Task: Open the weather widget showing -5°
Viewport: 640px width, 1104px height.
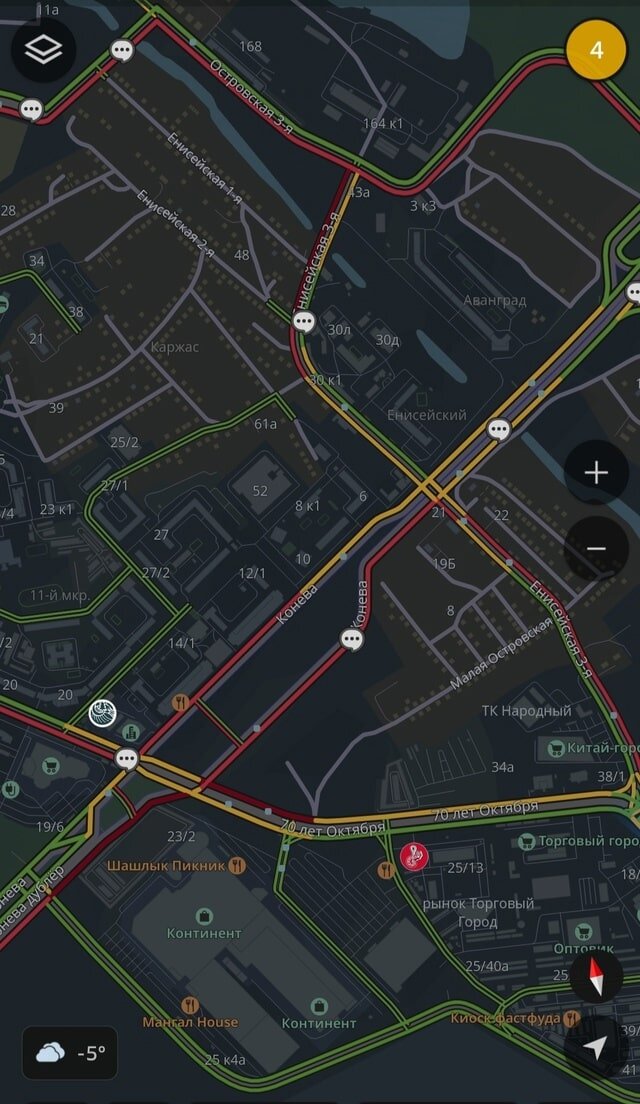Action: (70, 1052)
